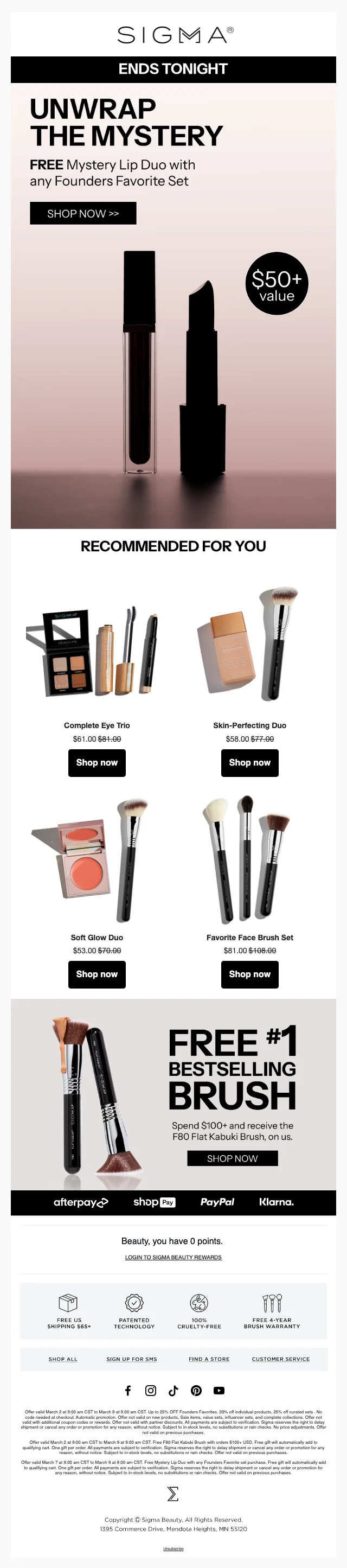Visit Sigma's Instagram profile

pyautogui.click(x=150, y=1390)
